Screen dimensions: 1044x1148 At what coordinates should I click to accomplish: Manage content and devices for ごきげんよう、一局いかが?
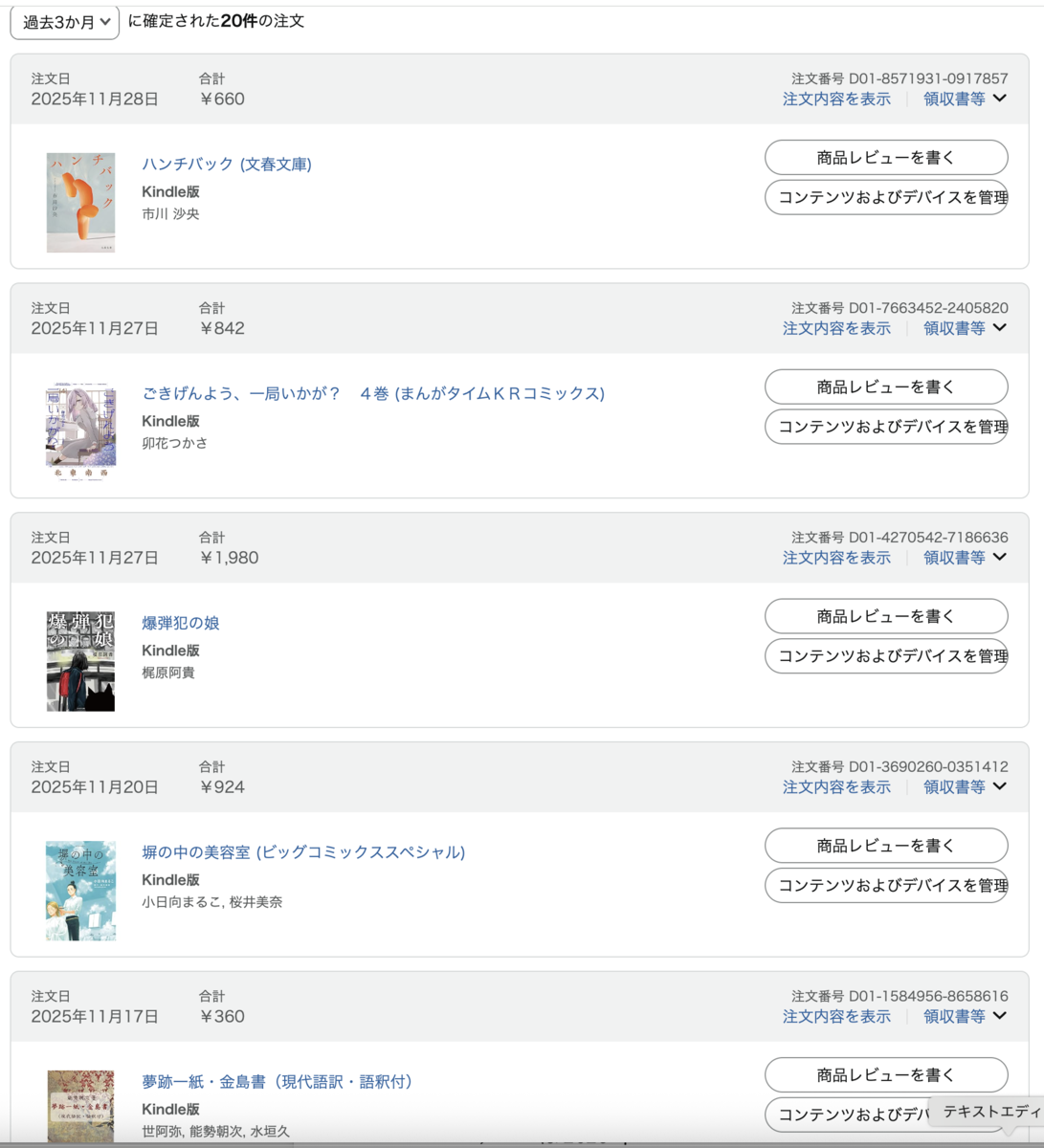tap(886, 427)
